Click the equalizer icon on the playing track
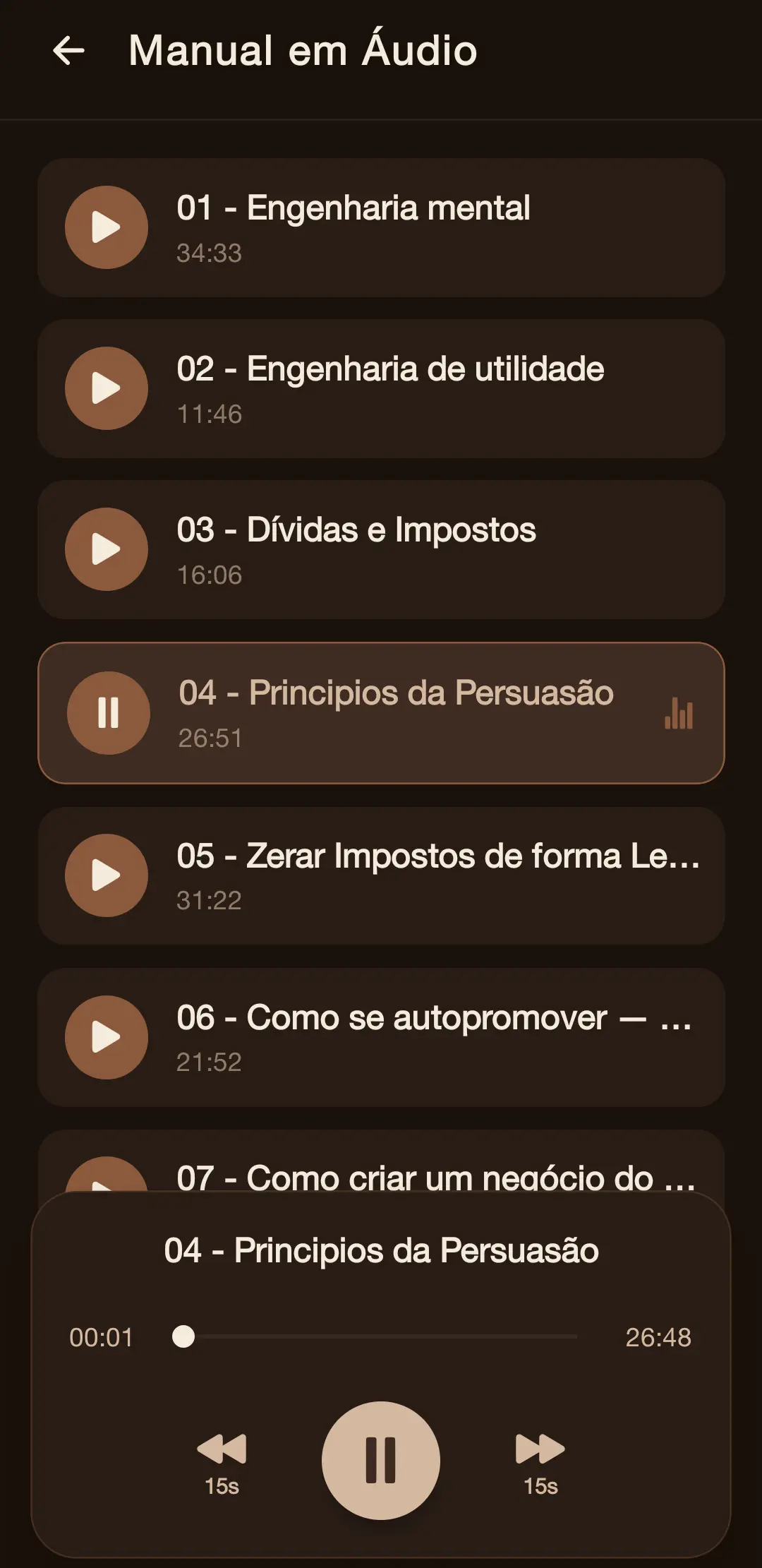This screenshot has height=1568, width=762. click(677, 714)
